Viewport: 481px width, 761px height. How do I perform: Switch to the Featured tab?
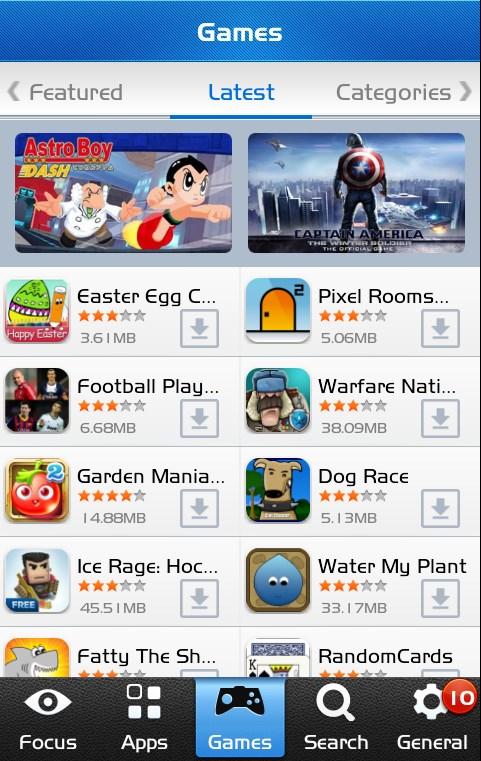point(76,92)
